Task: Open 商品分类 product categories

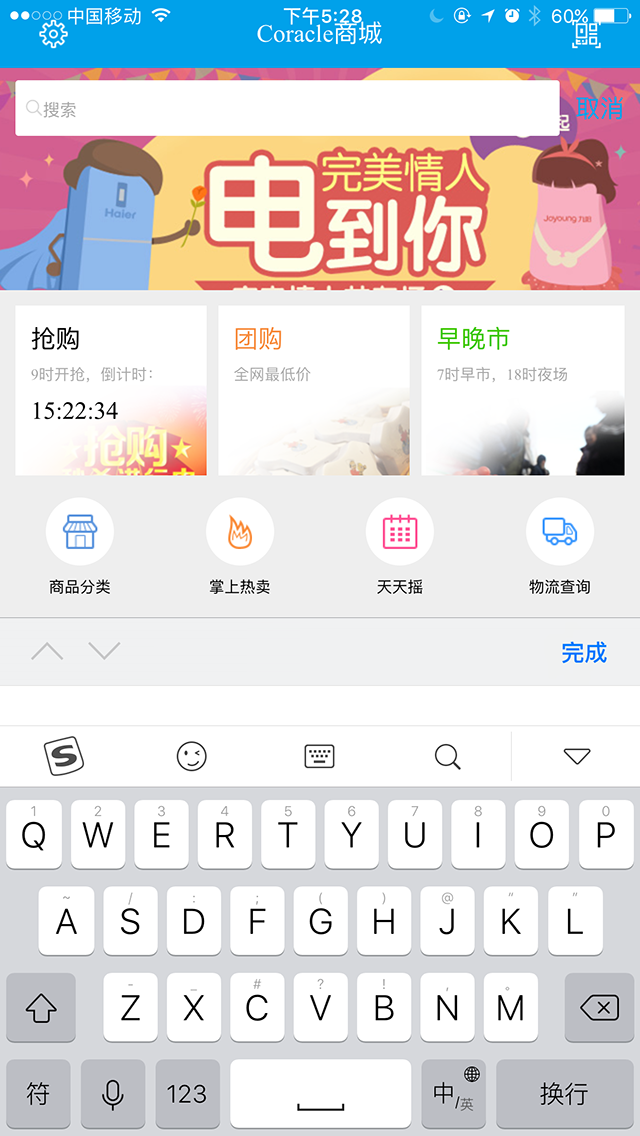Action: point(80,547)
